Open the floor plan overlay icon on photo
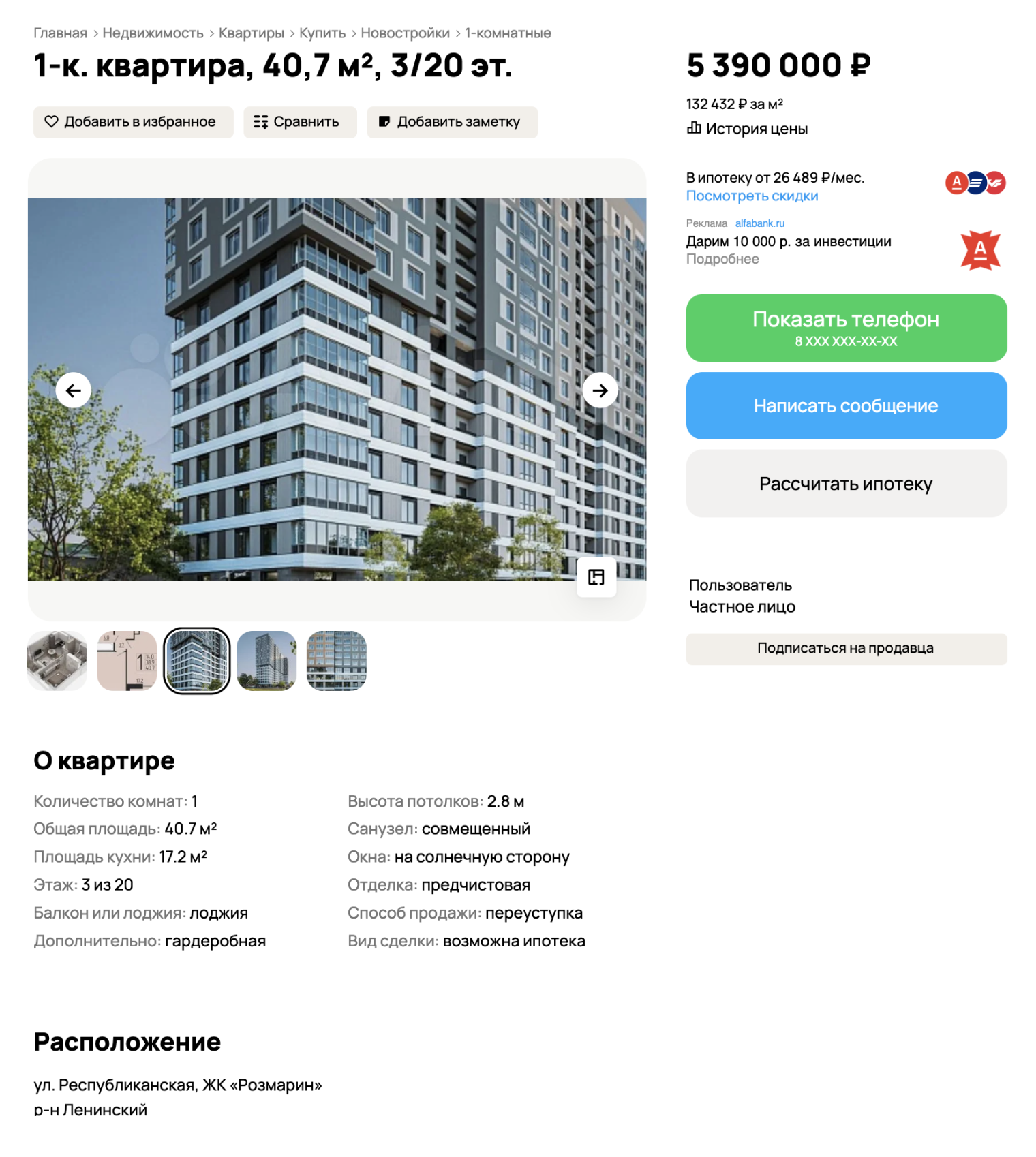This screenshot has height=1157, width=1036. [x=596, y=577]
